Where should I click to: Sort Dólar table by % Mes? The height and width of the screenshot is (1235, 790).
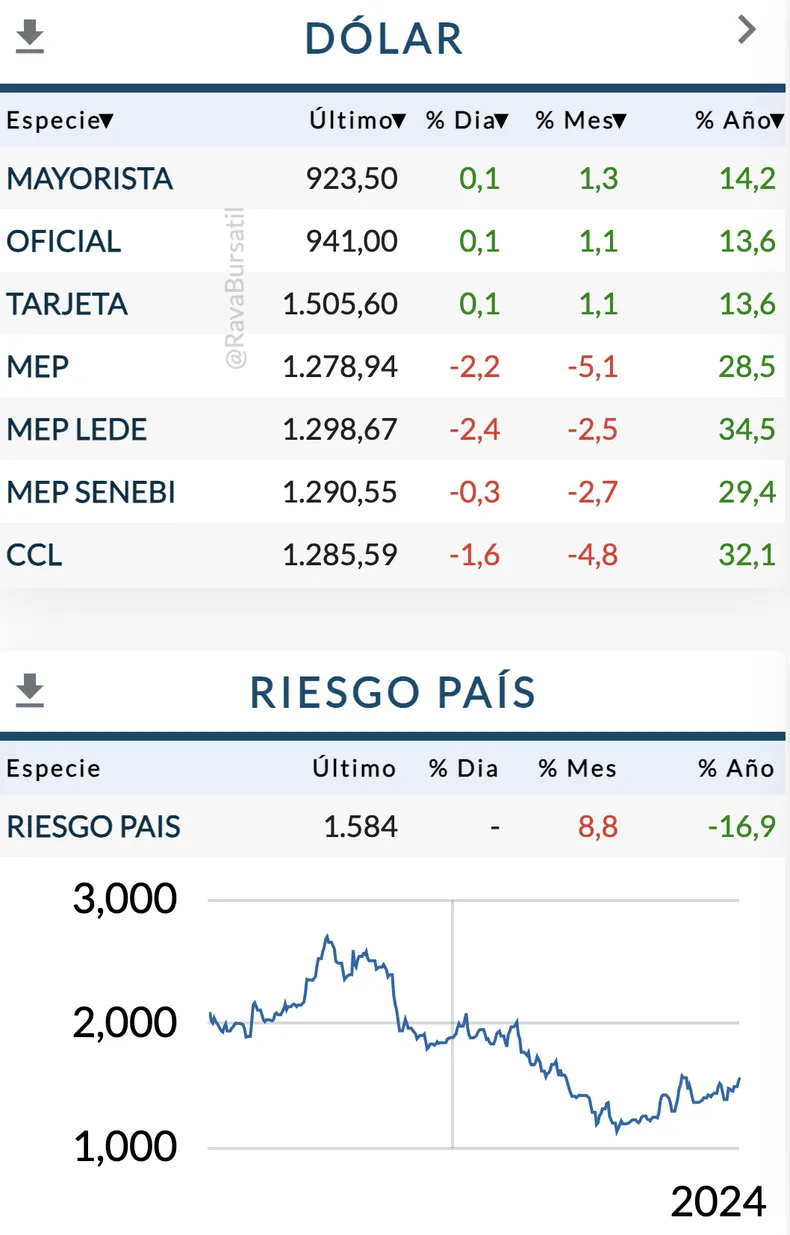point(581,121)
